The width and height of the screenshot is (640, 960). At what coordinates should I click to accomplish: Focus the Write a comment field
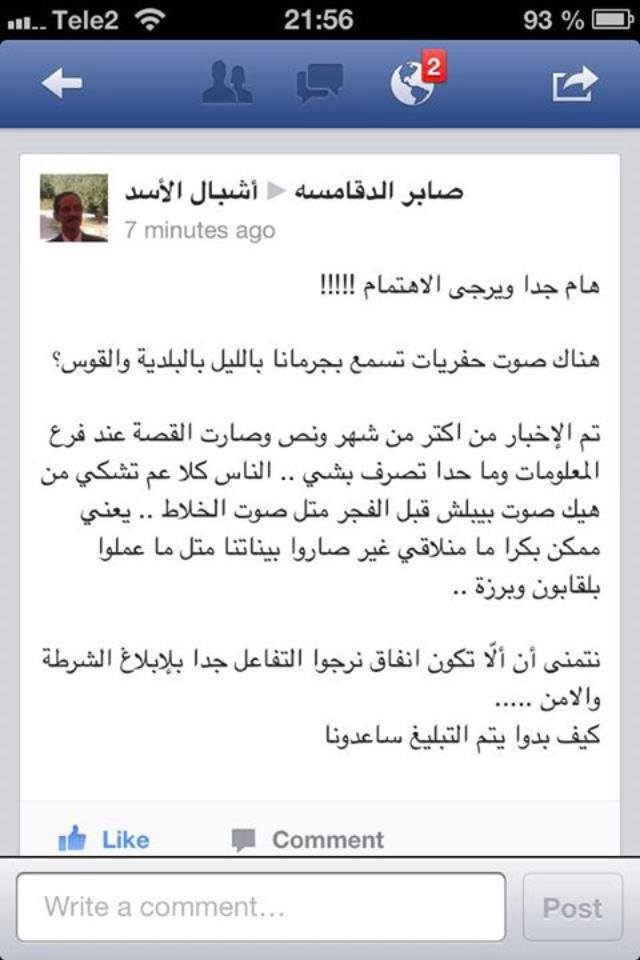tap(261, 907)
